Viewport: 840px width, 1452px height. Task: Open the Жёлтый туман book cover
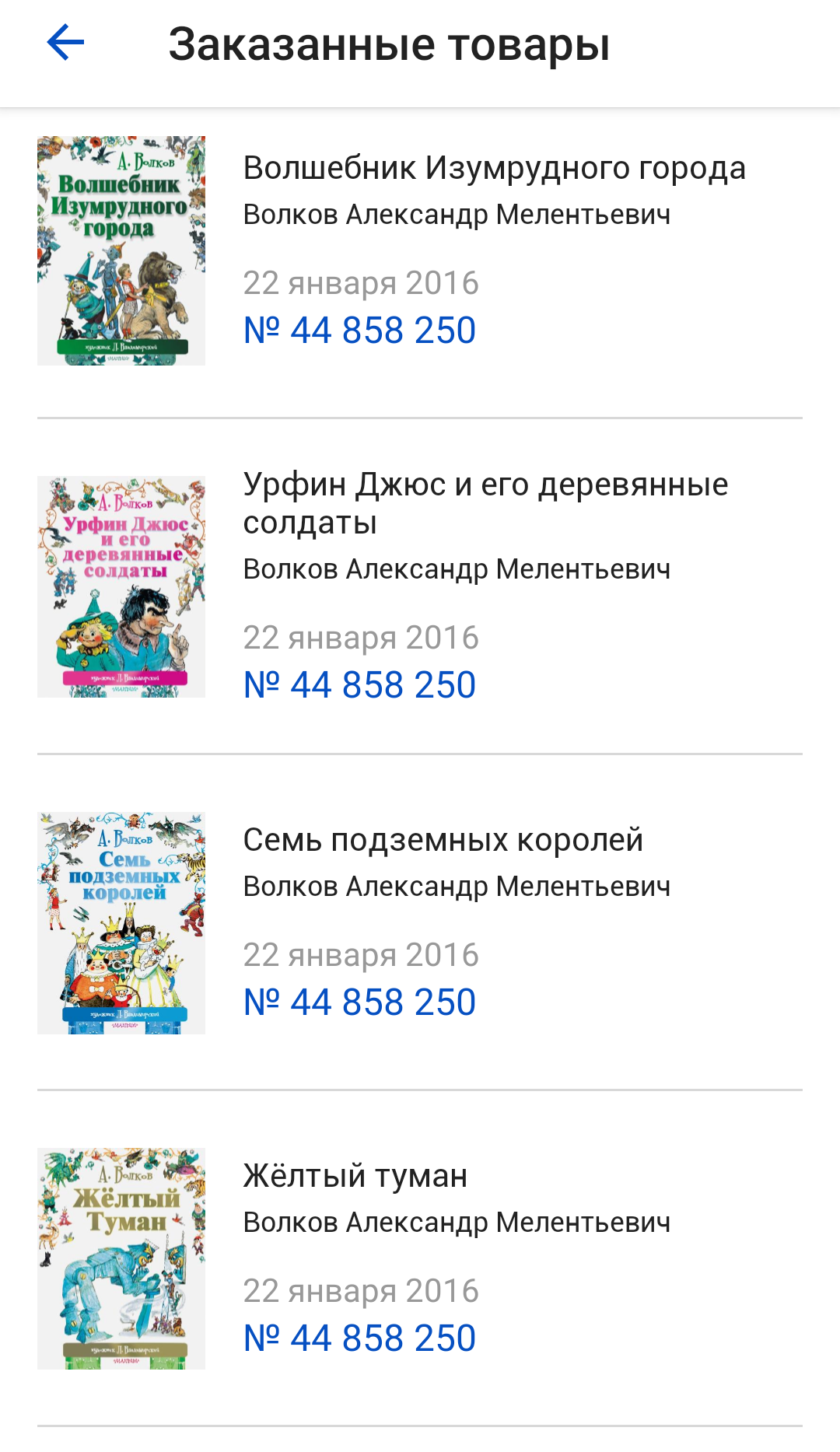point(121,1258)
